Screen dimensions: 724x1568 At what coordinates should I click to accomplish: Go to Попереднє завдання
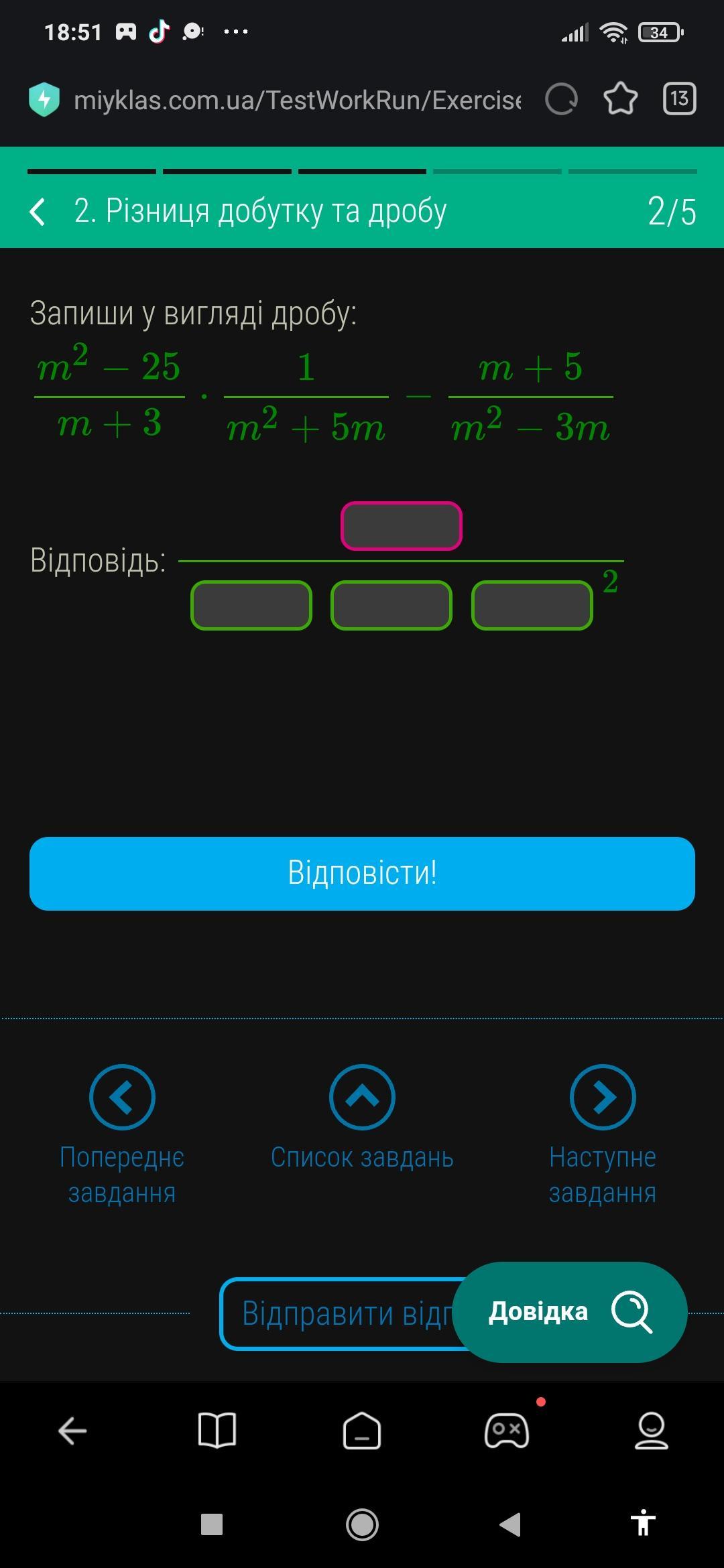[x=122, y=1132]
